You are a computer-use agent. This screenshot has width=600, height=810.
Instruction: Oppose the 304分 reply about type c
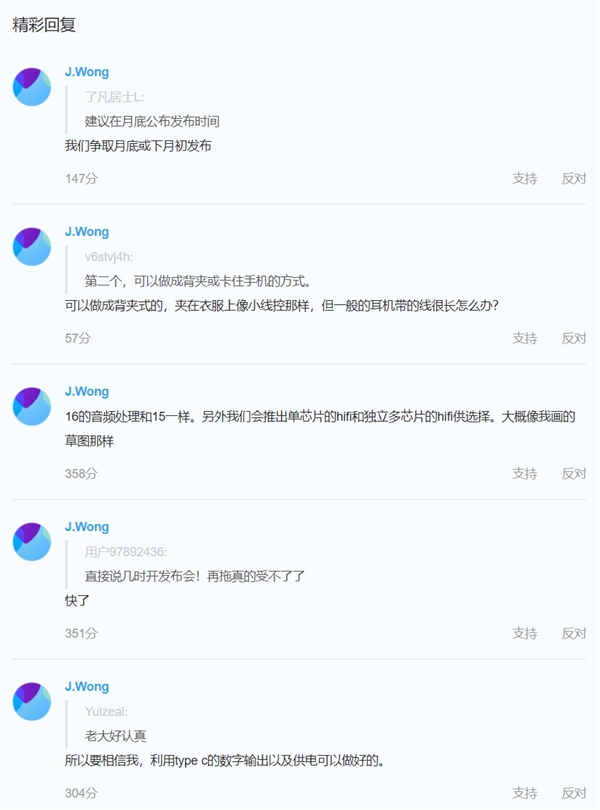pos(574,793)
